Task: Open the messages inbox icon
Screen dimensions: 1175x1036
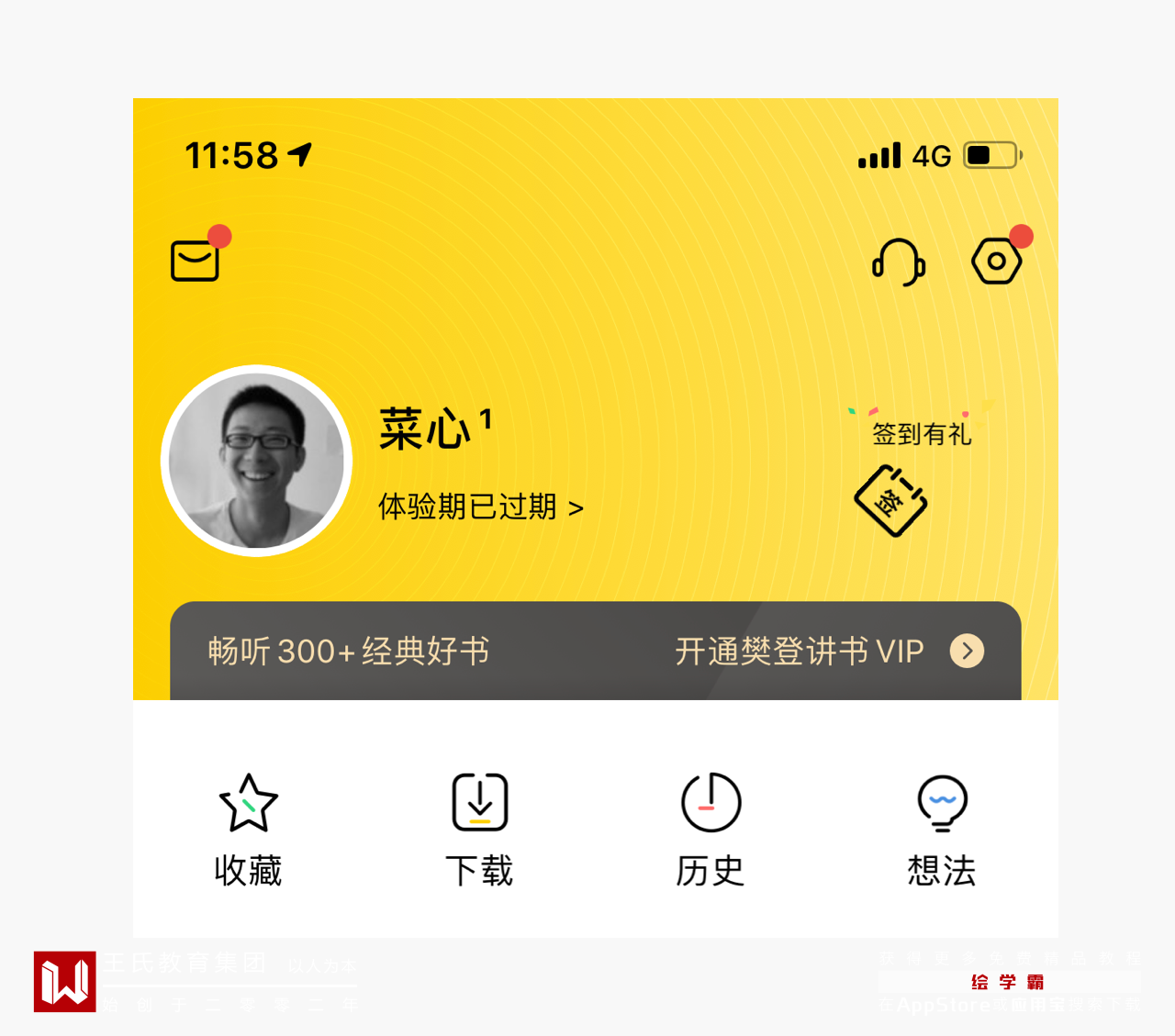Action: tap(196, 261)
